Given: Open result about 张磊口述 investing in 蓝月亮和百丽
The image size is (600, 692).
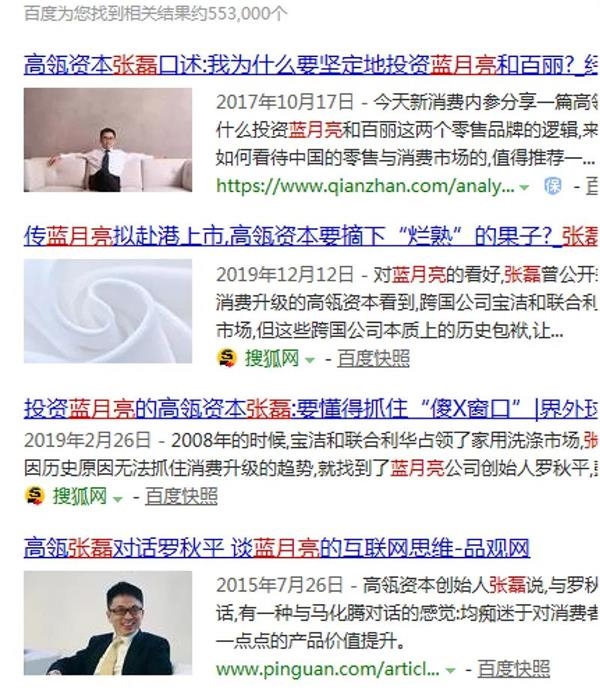Looking at the screenshot, I should (300, 66).
